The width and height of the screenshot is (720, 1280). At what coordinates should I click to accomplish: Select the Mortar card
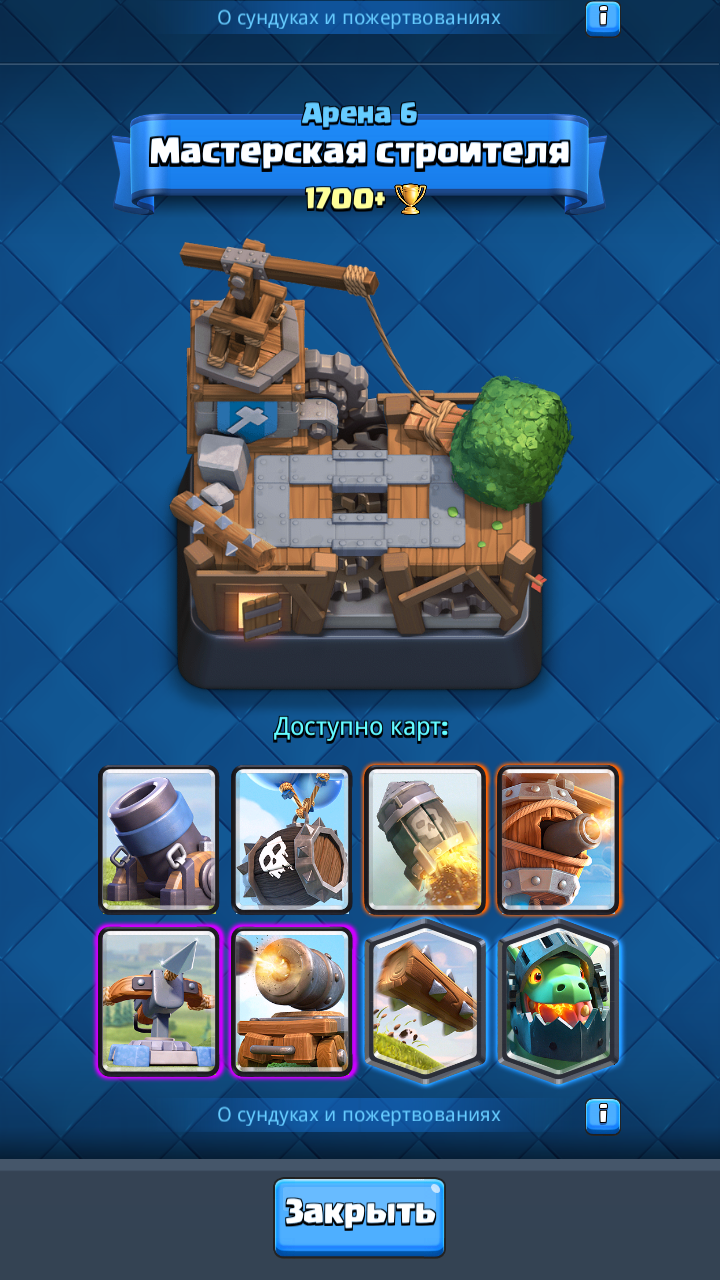click(x=159, y=840)
